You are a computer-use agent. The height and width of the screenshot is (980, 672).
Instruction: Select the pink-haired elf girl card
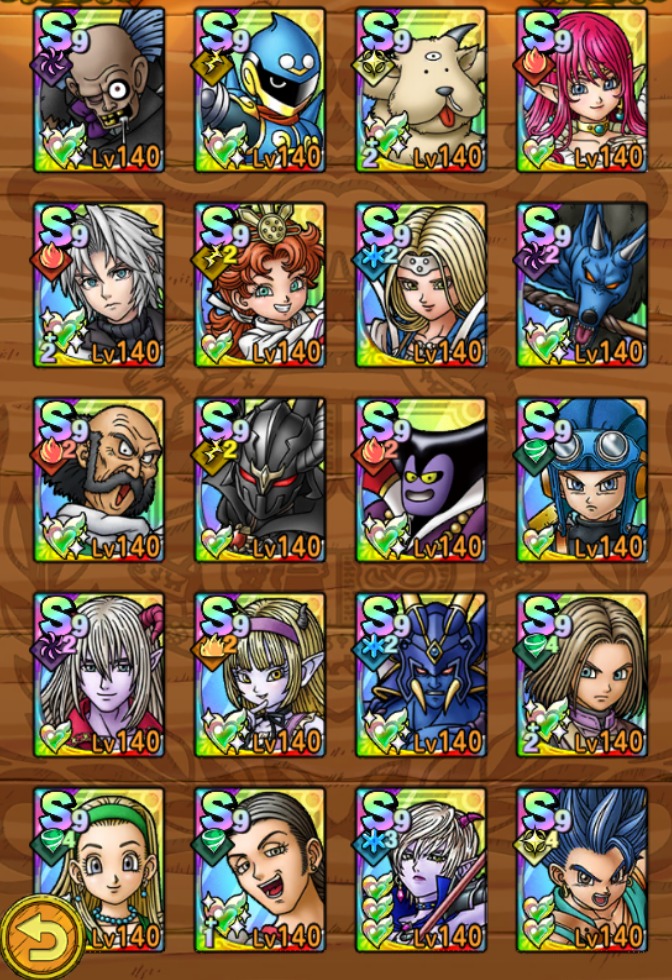(x=581, y=90)
